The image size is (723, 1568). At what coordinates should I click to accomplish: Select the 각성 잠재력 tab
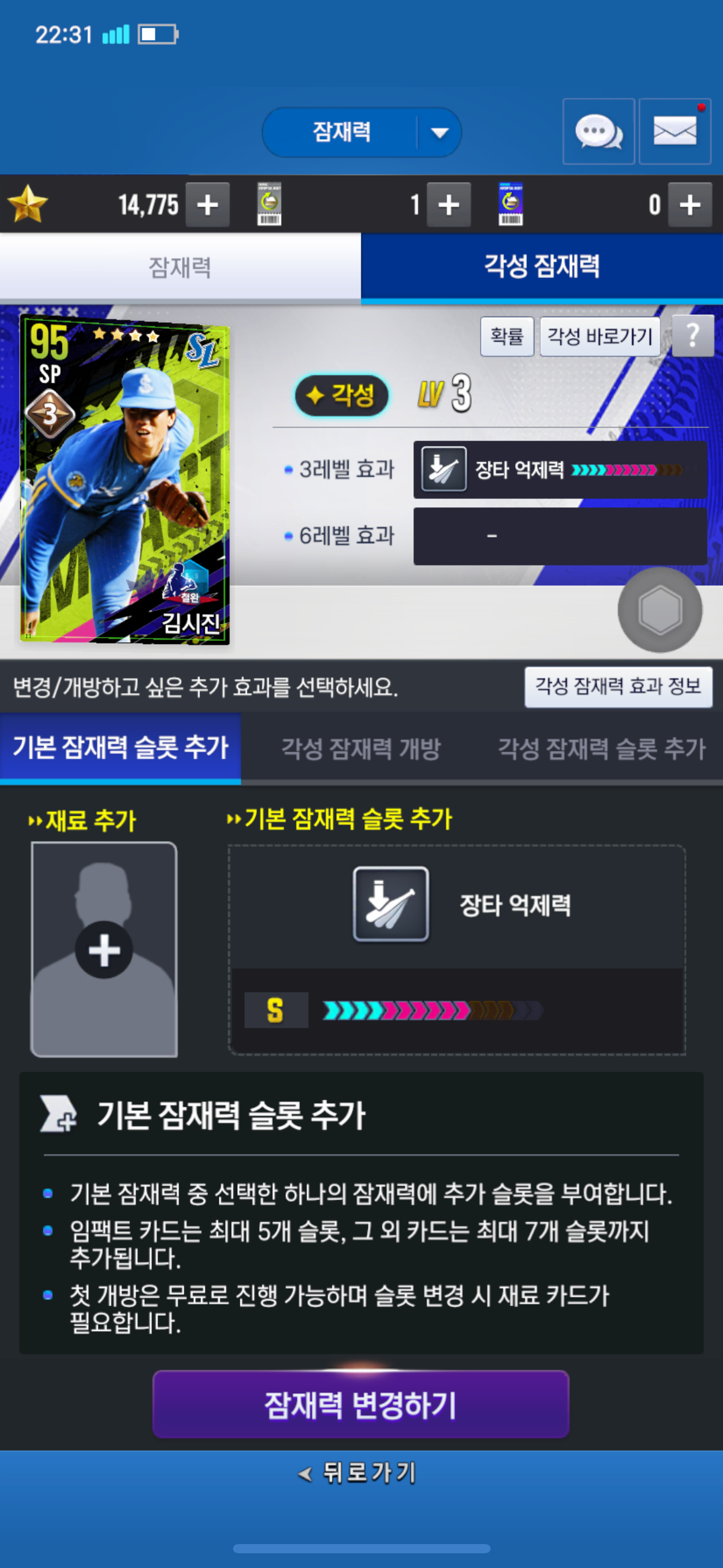click(x=542, y=267)
